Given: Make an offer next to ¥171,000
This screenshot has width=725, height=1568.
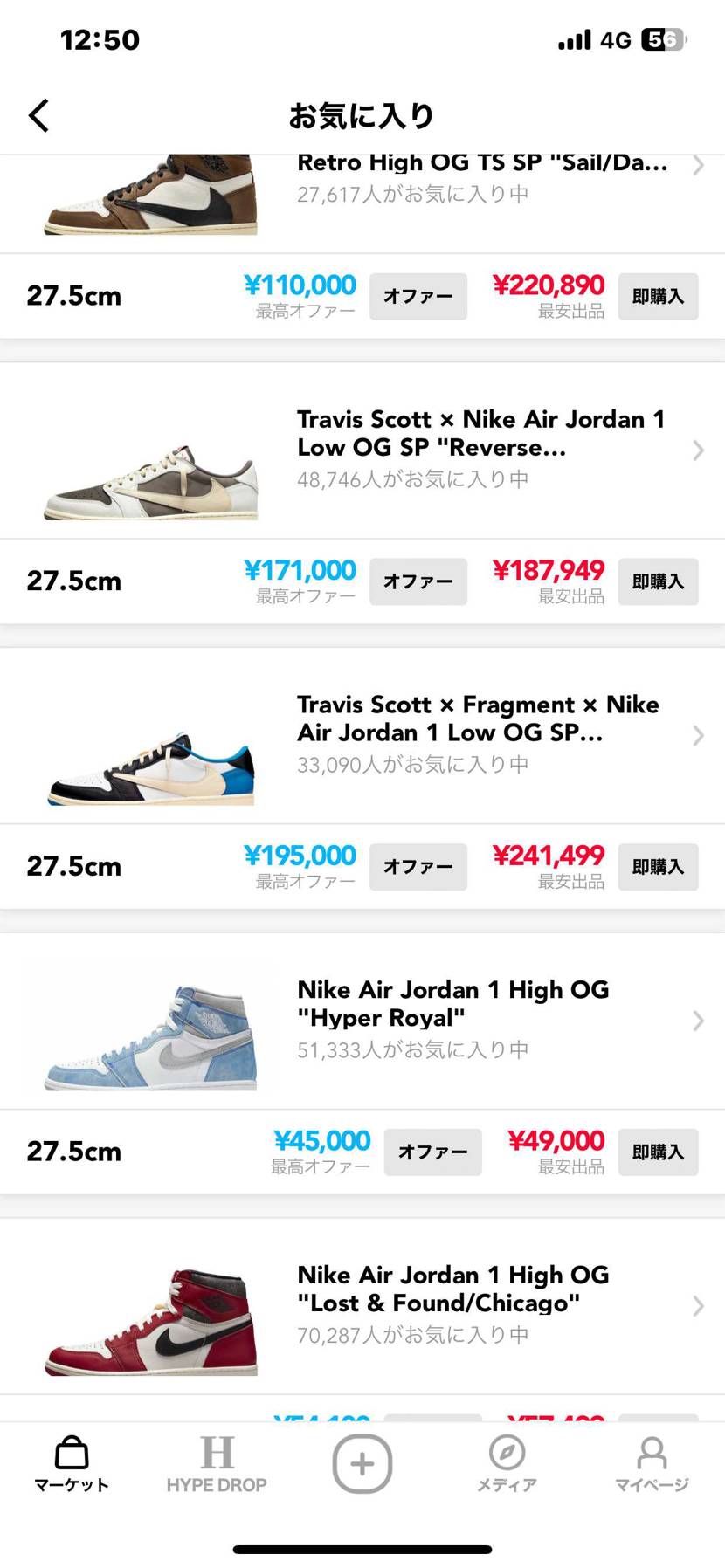Looking at the screenshot, I should click(x=418, y=581).
